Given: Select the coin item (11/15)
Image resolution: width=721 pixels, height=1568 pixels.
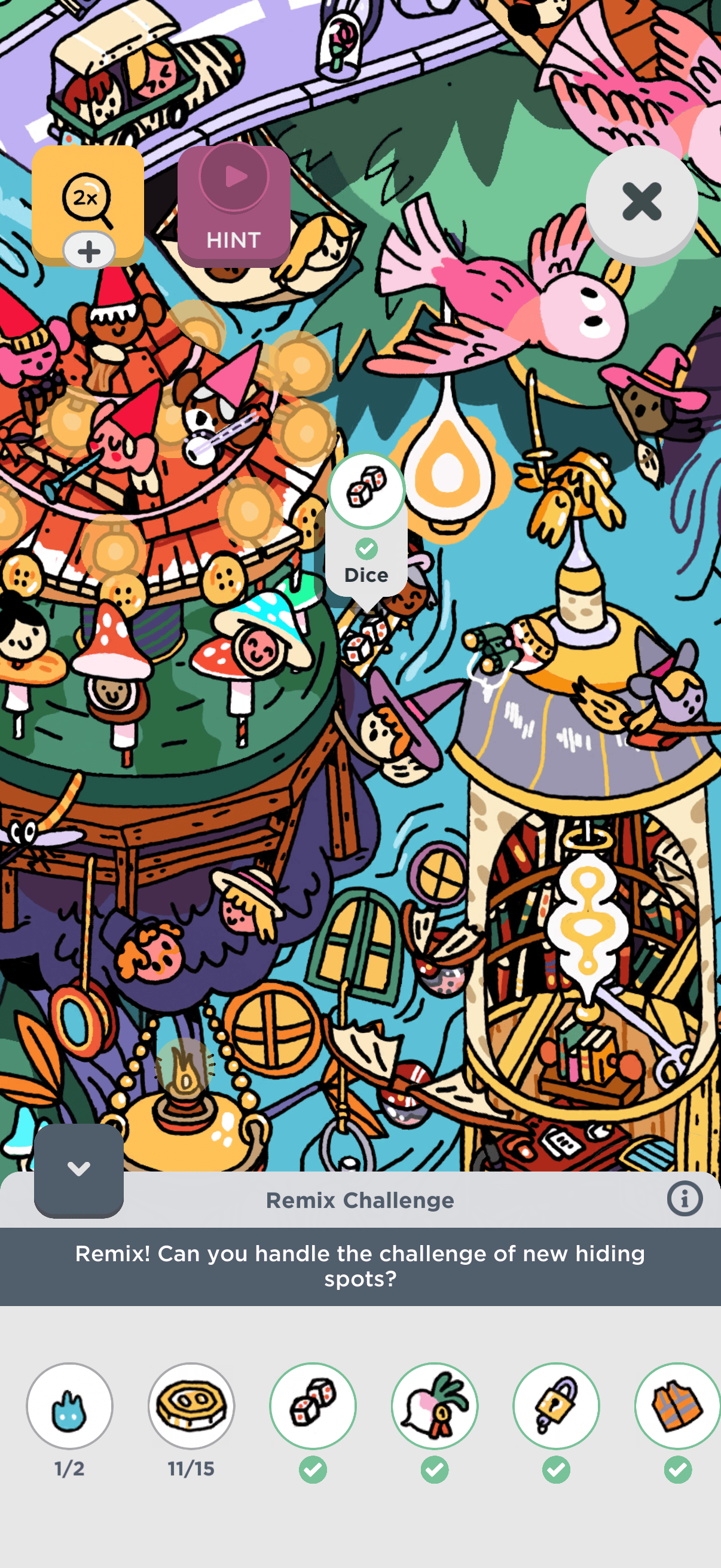Looking at the screenshot, I should (191, 1405).
